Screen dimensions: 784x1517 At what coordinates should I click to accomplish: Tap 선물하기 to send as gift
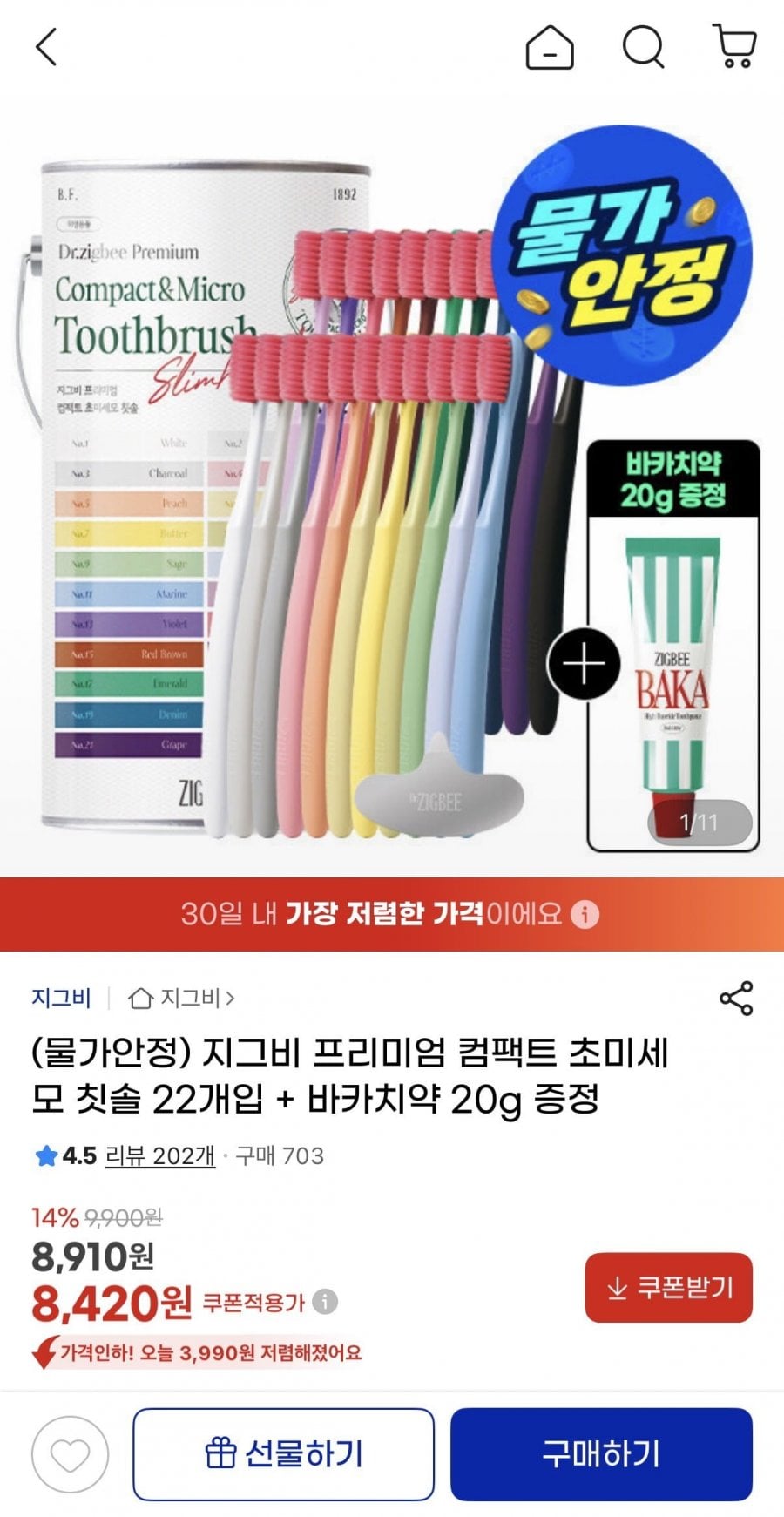click(x=283, y=1454)
